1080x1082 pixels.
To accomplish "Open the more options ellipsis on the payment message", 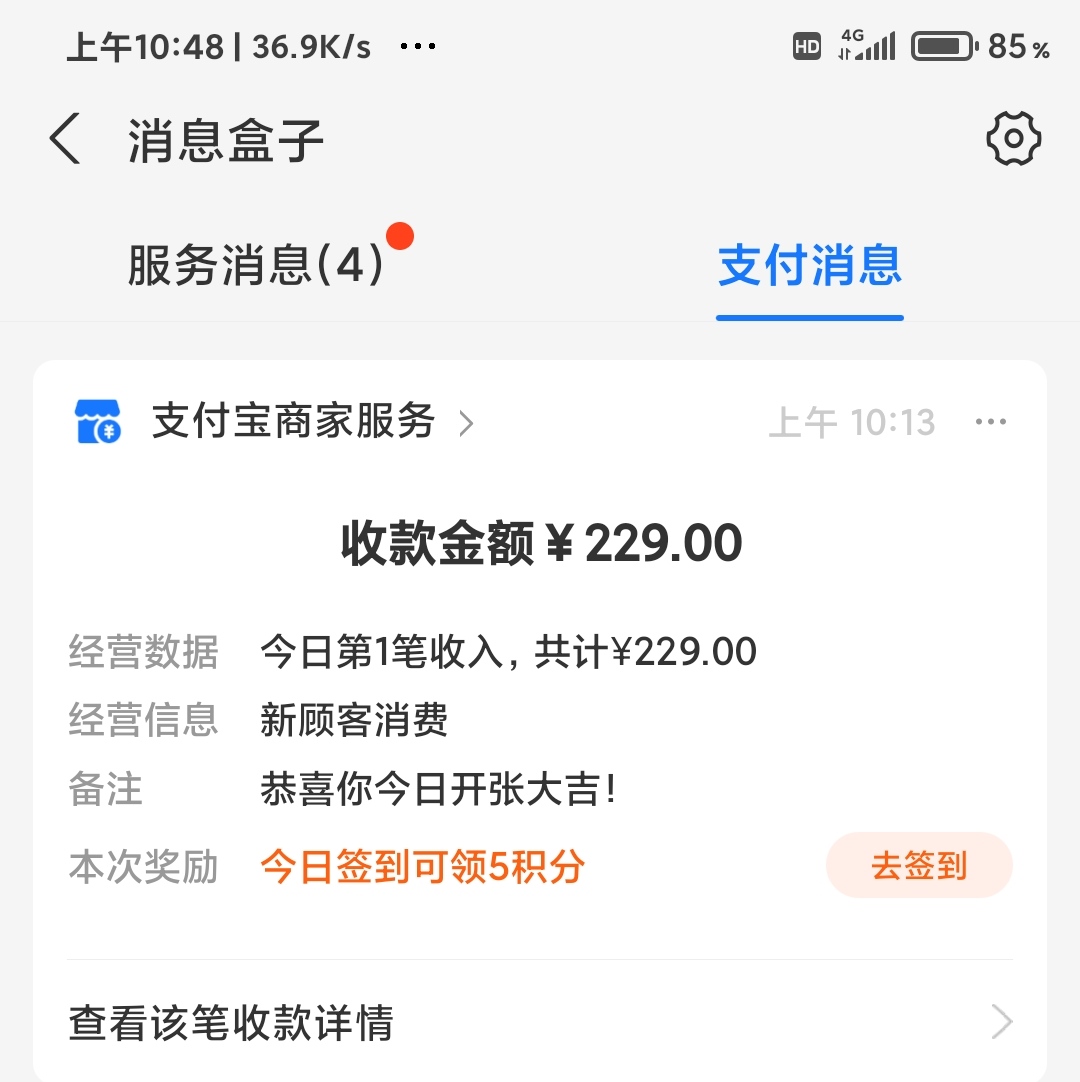I will pos(991,421).
